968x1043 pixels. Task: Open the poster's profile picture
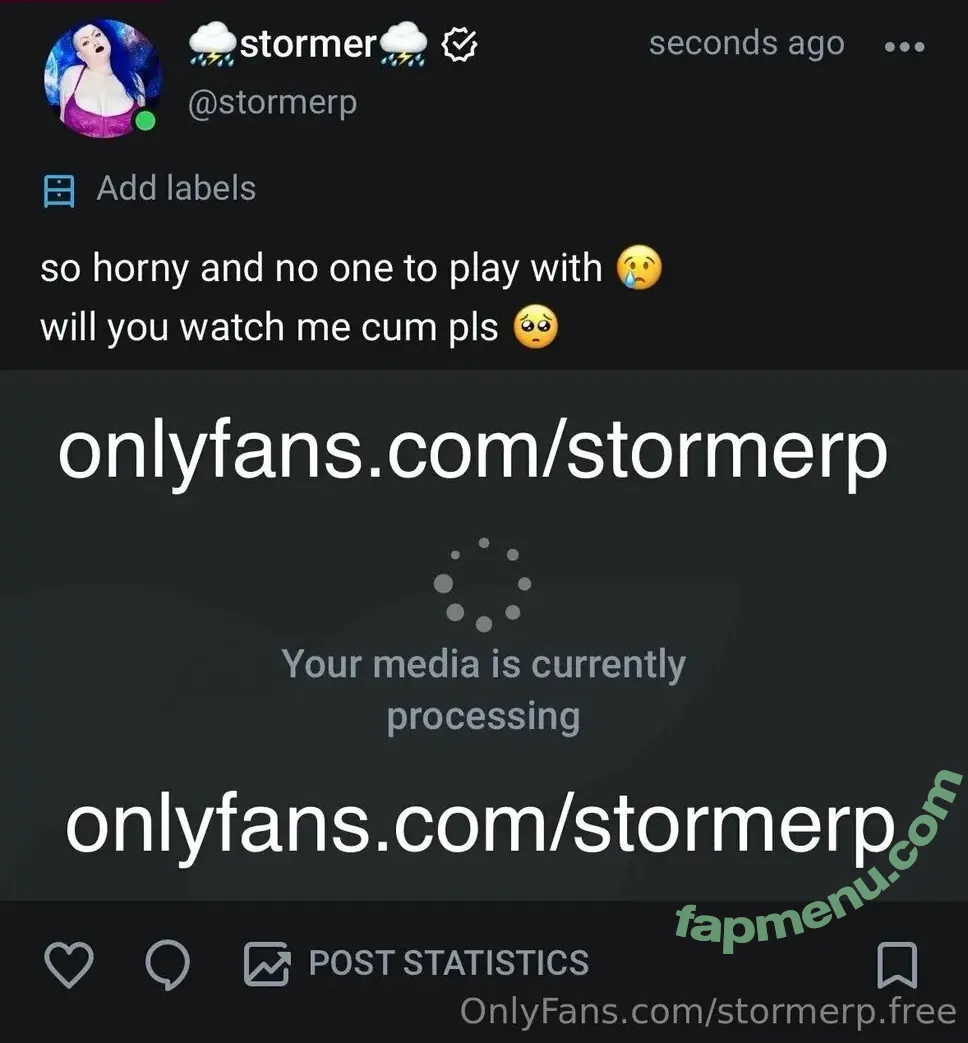pos(102,77)
